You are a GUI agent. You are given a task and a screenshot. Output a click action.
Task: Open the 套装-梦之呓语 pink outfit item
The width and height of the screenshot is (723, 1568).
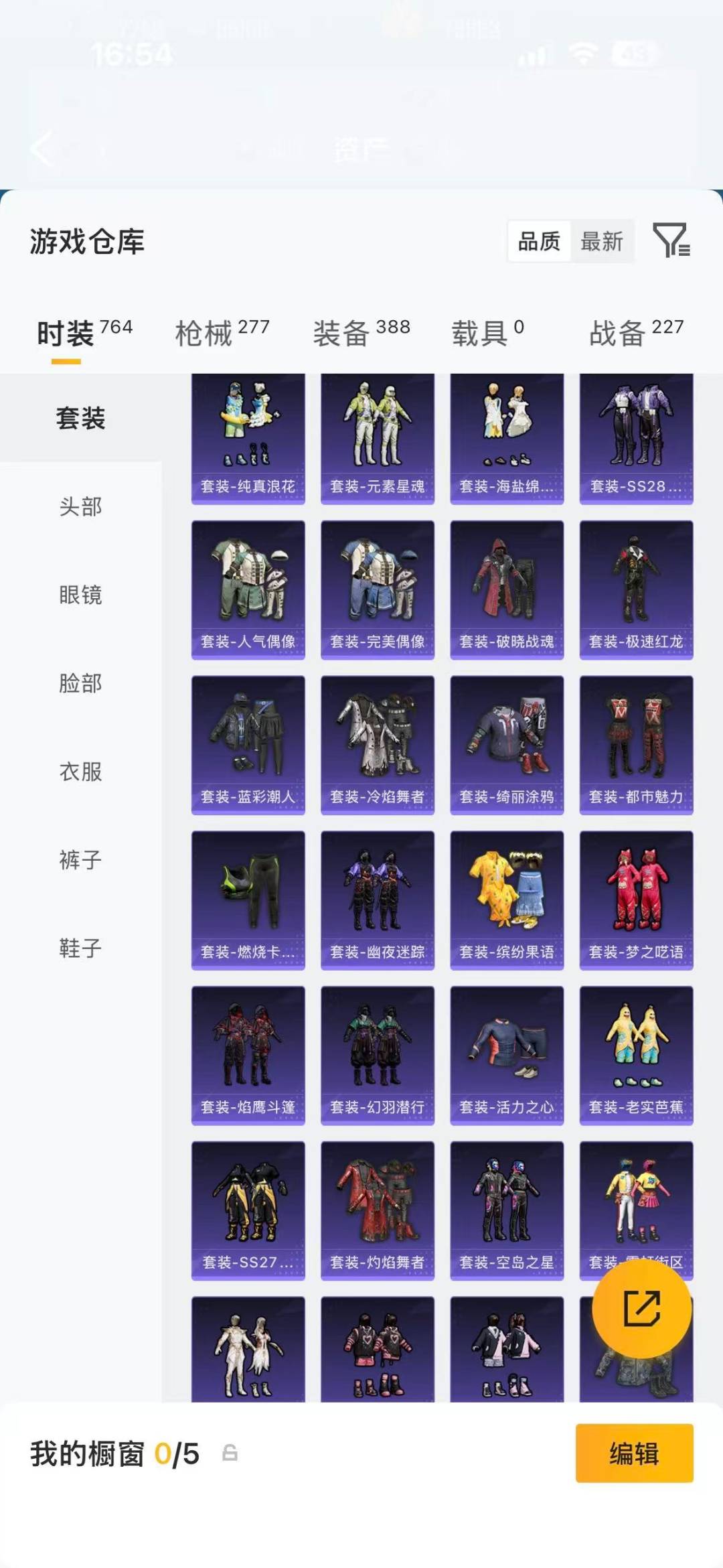(x=636, y=900)
